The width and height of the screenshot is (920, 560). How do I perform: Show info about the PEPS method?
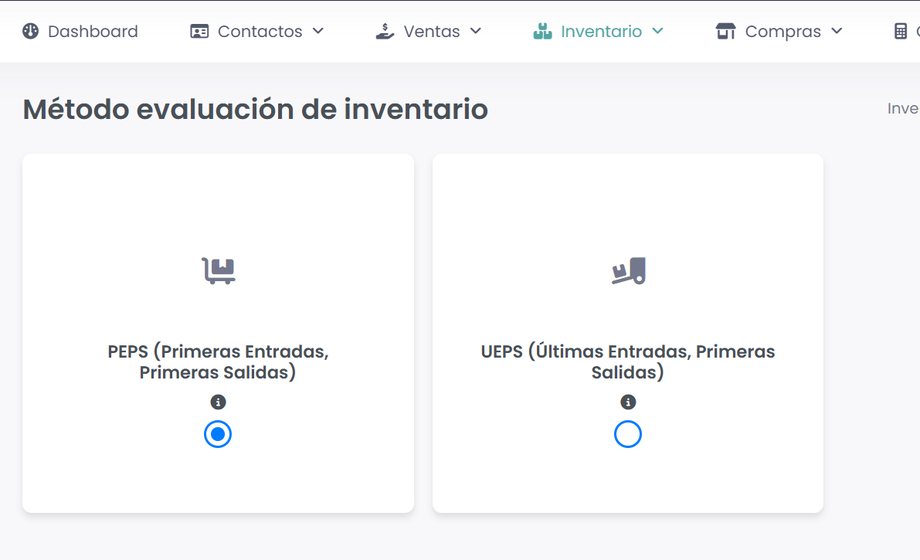218,402
